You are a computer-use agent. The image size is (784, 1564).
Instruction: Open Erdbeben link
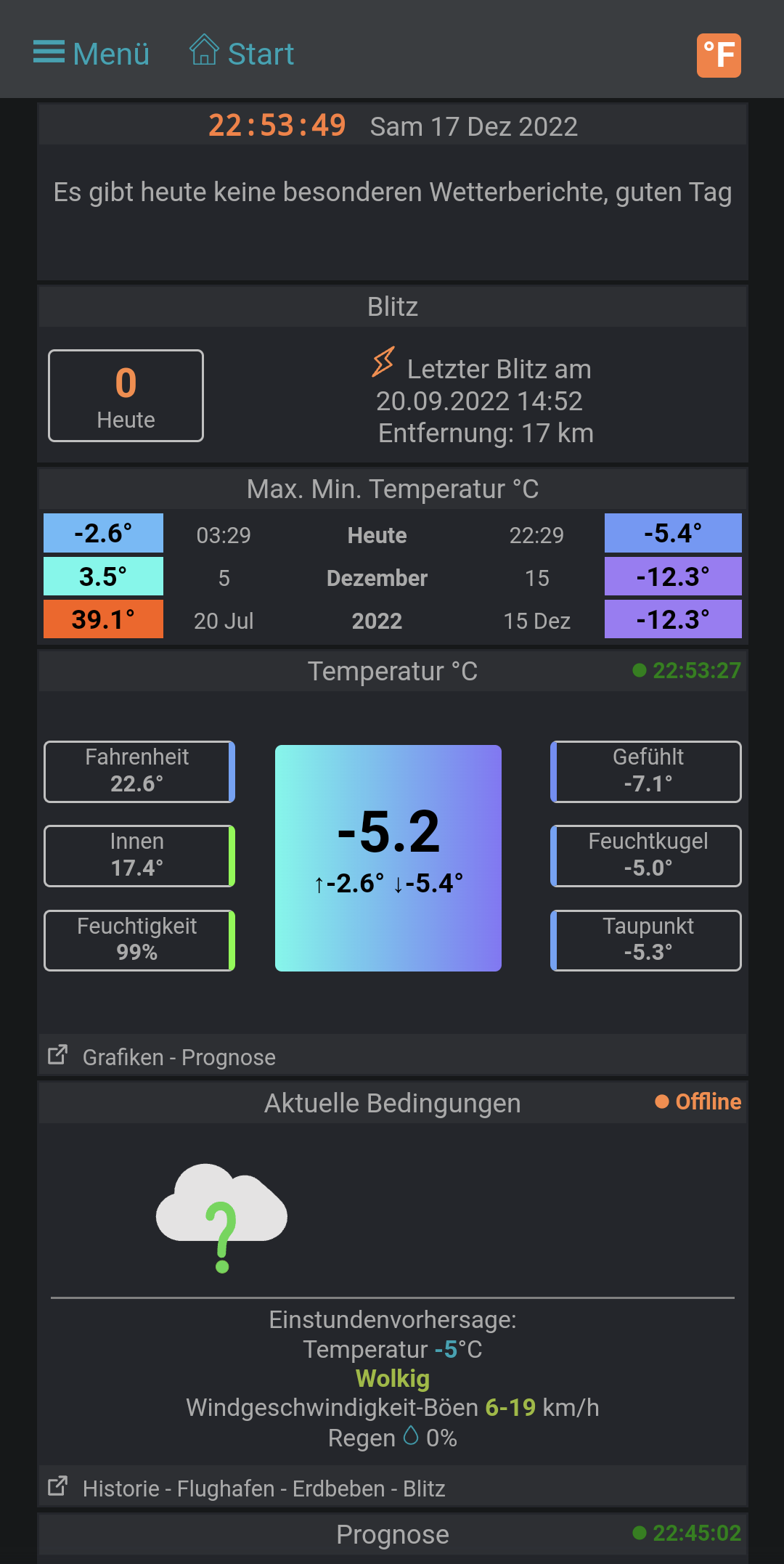pyautogui.click(x=338, y=1488)
